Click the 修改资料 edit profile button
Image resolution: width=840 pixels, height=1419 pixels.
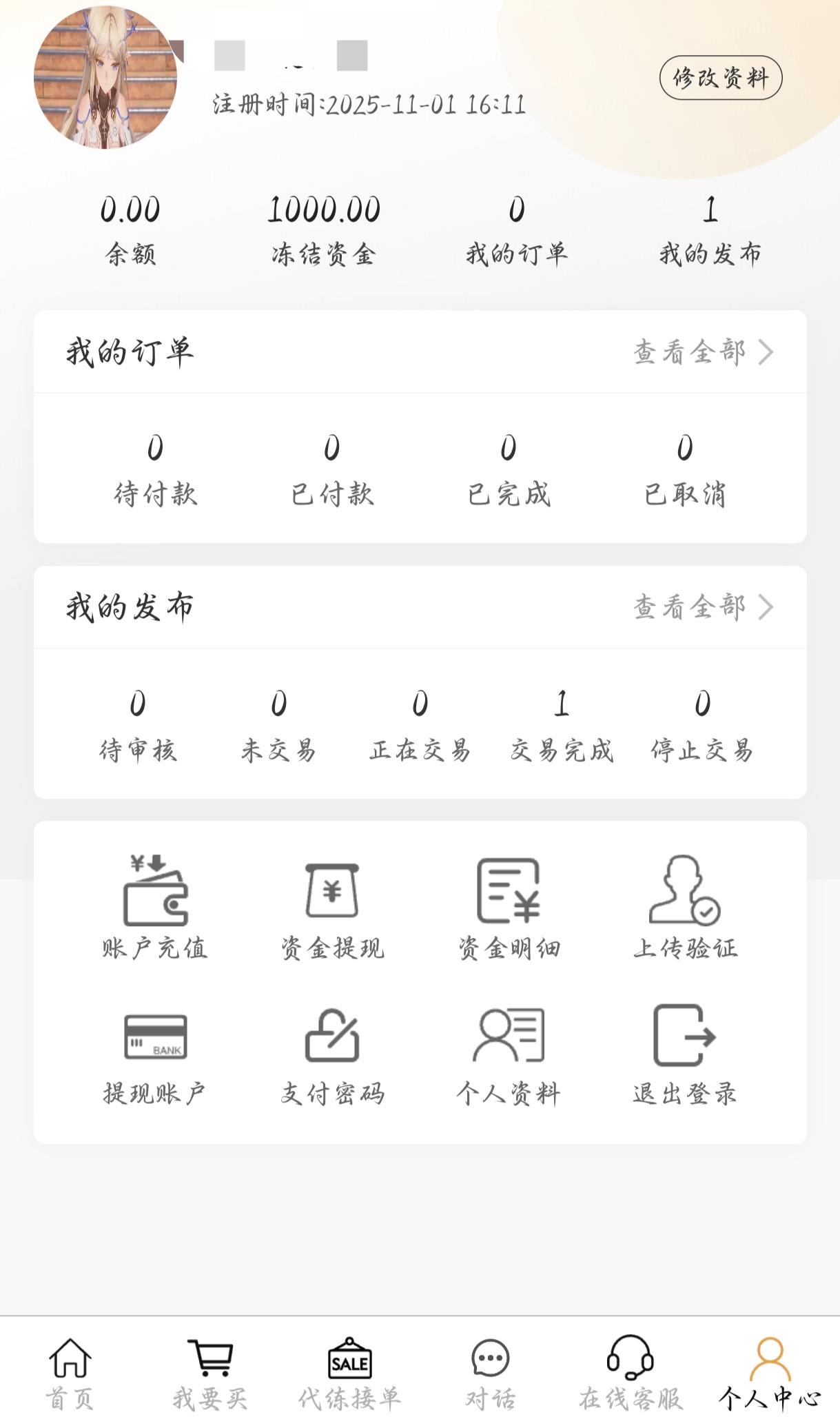pyautogui.click(x=719, y=79)
